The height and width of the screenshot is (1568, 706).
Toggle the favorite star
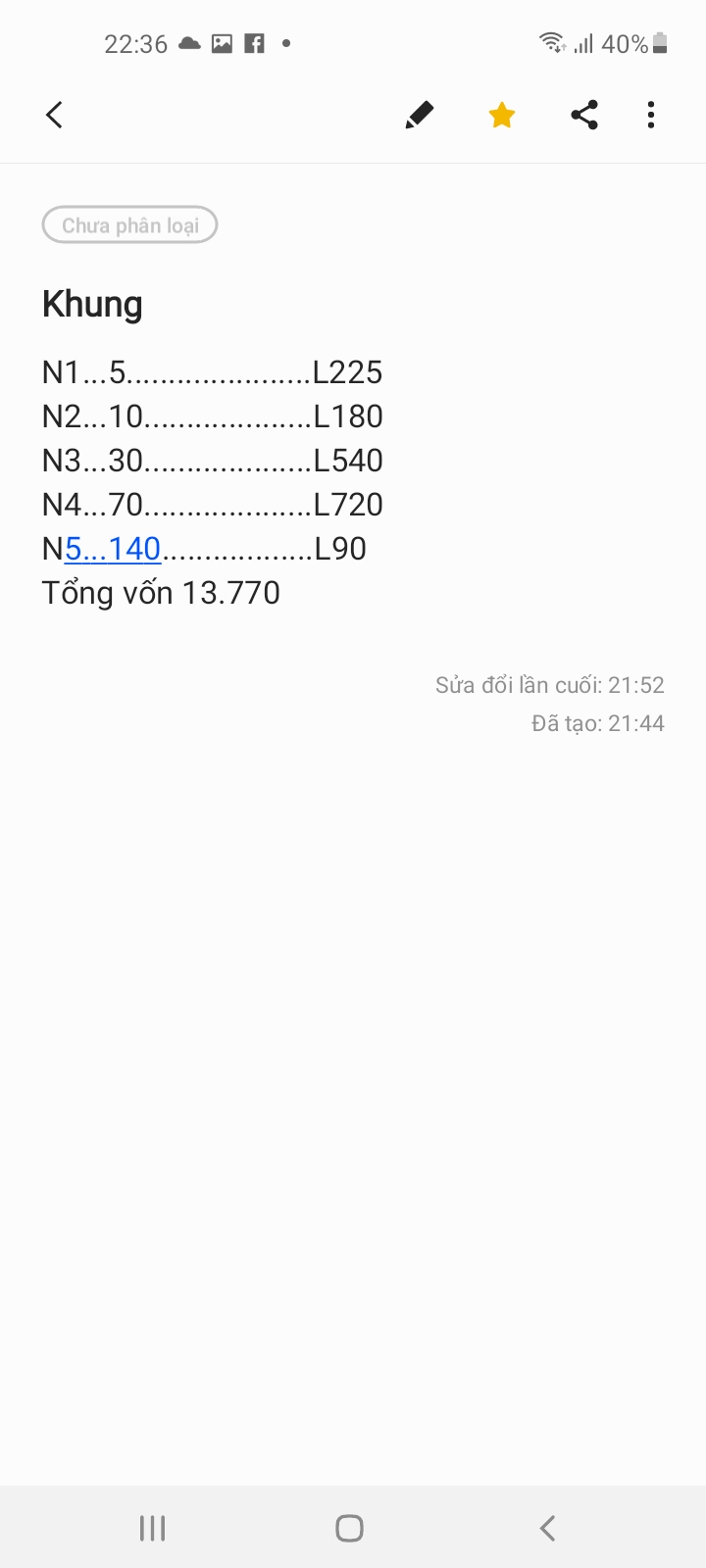502,115
